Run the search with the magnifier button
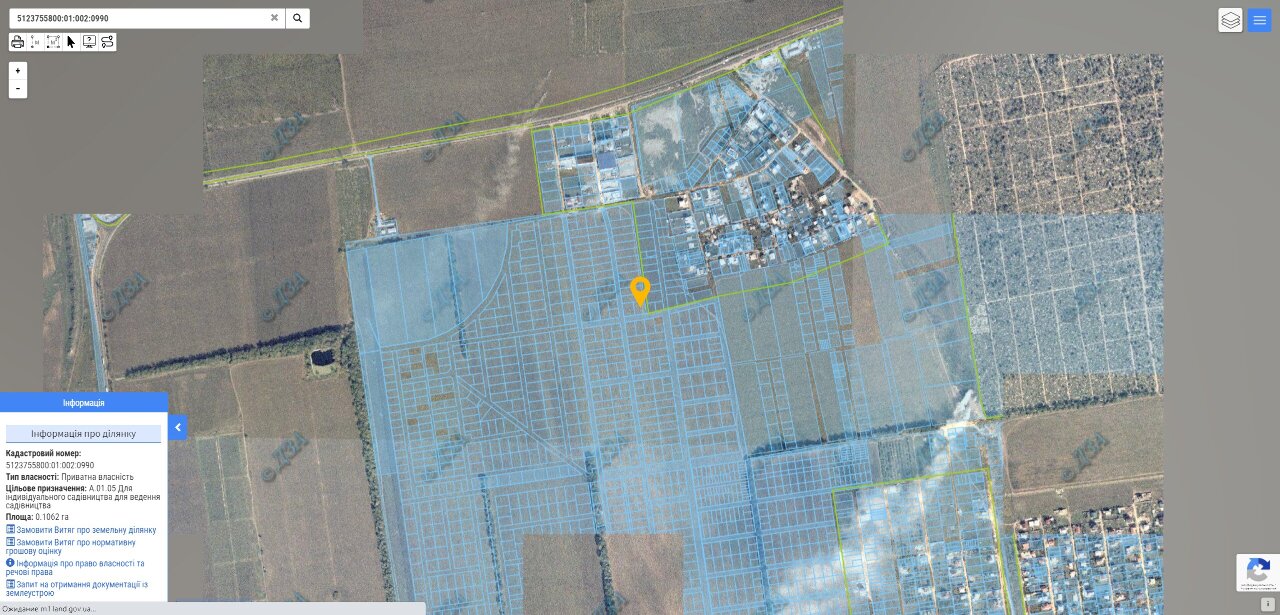This screenshot has height=615, width=1280. [x=297, y=18]
